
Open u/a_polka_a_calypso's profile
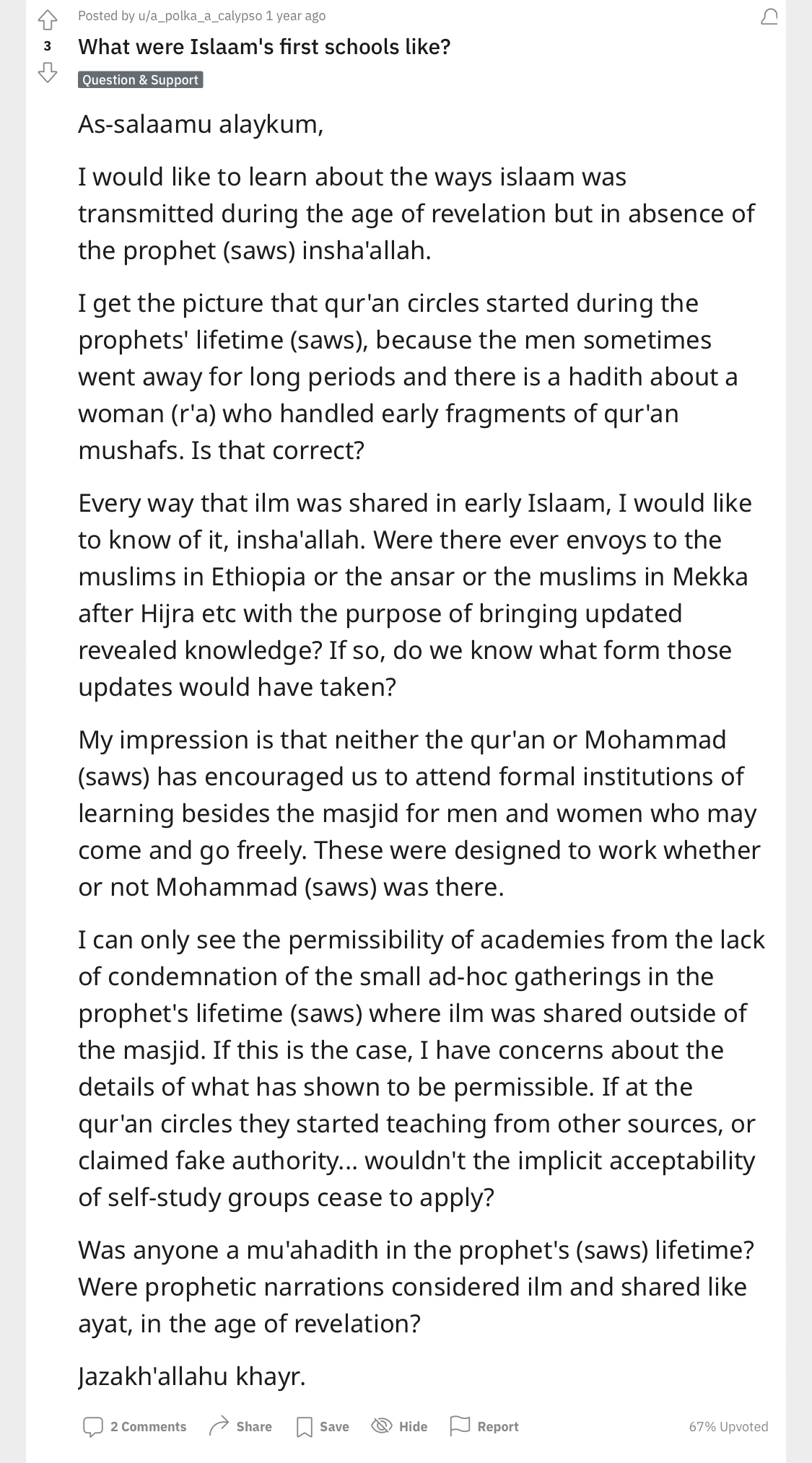coord(200,16)
